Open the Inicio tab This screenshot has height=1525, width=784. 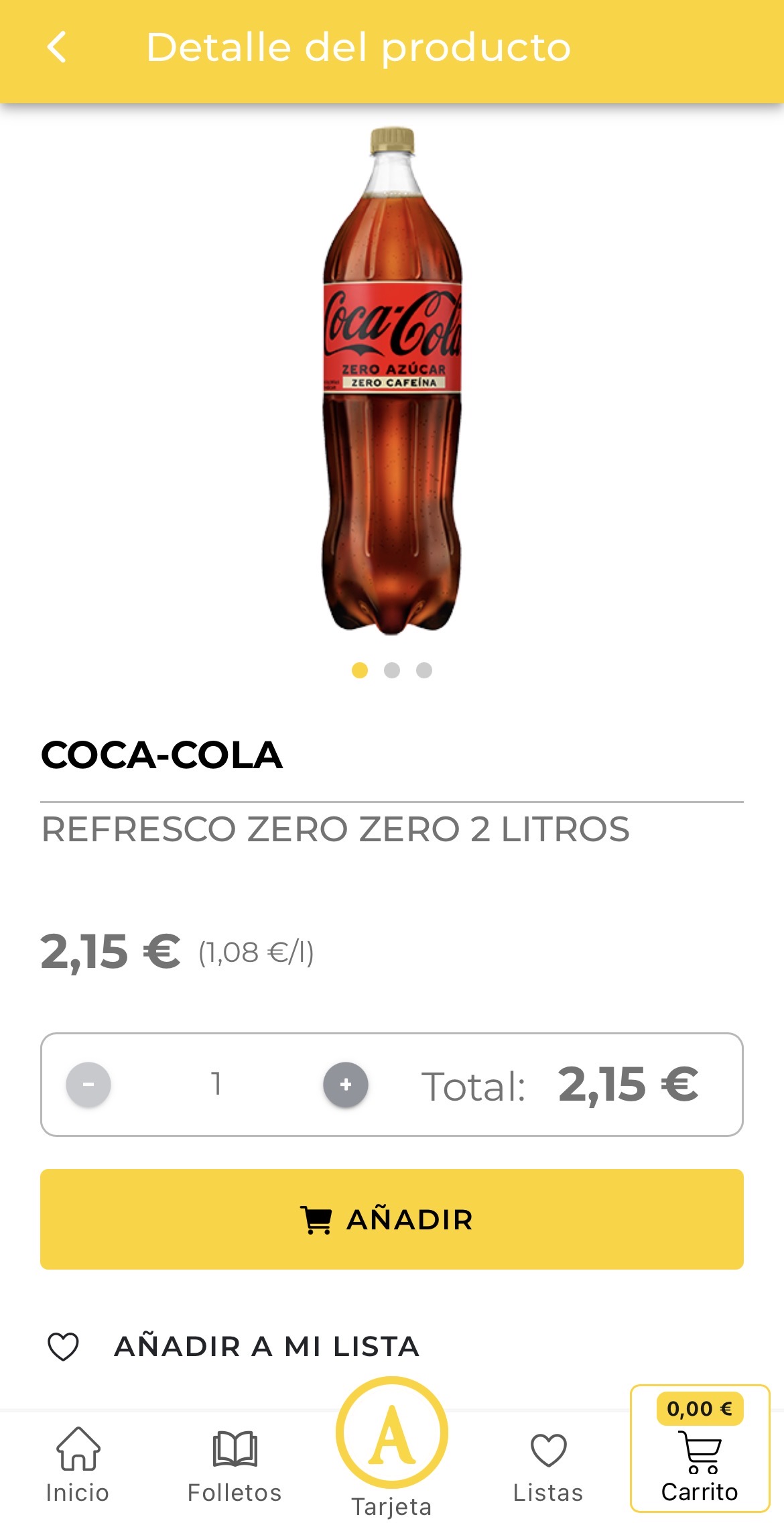pyautogui.click(x=78, y=1465)
